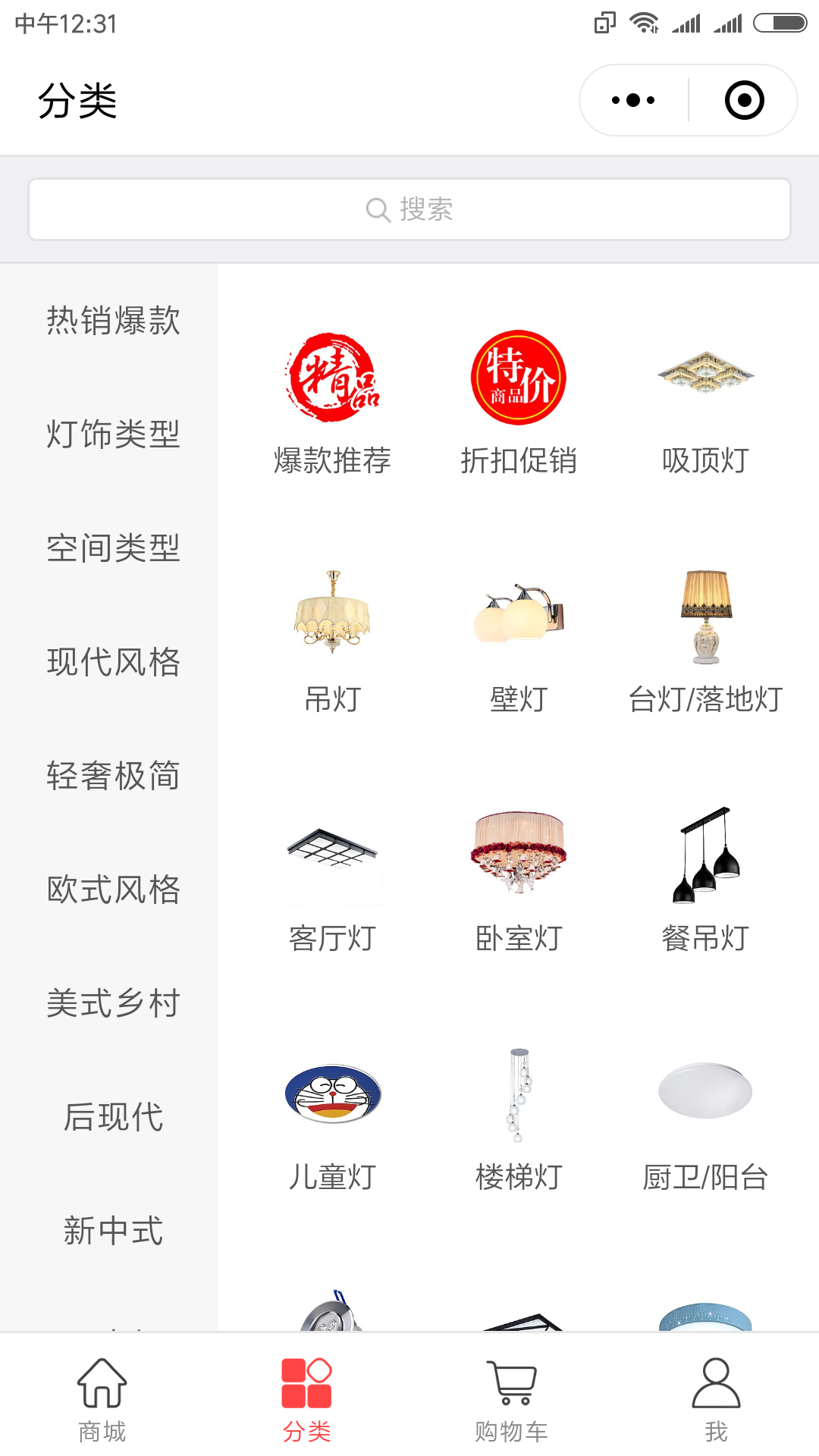Choose 现代风格 in the sidebar
The width and height of the screenshot is (819, 1456).
(x=113, y=662)
